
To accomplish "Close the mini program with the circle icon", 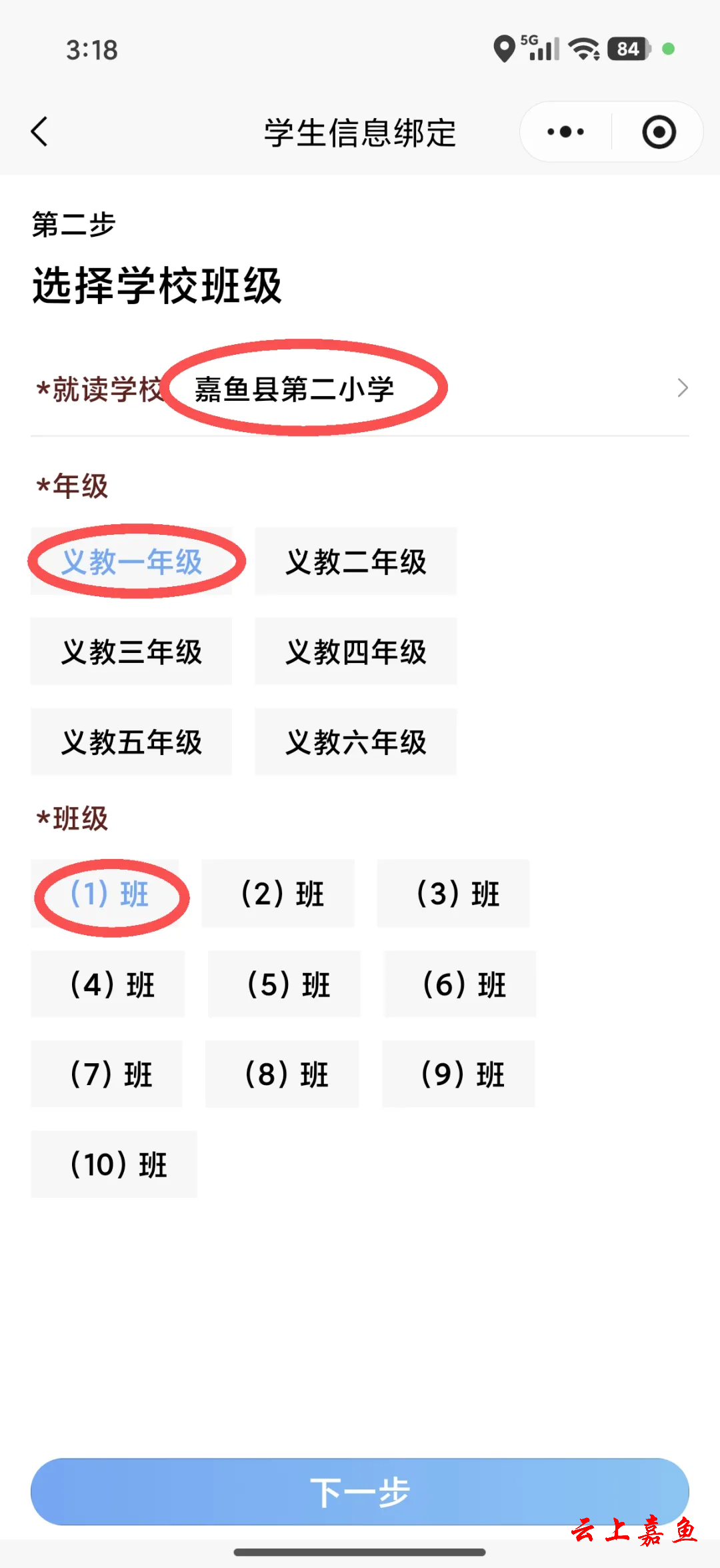I will click(659, 131).
